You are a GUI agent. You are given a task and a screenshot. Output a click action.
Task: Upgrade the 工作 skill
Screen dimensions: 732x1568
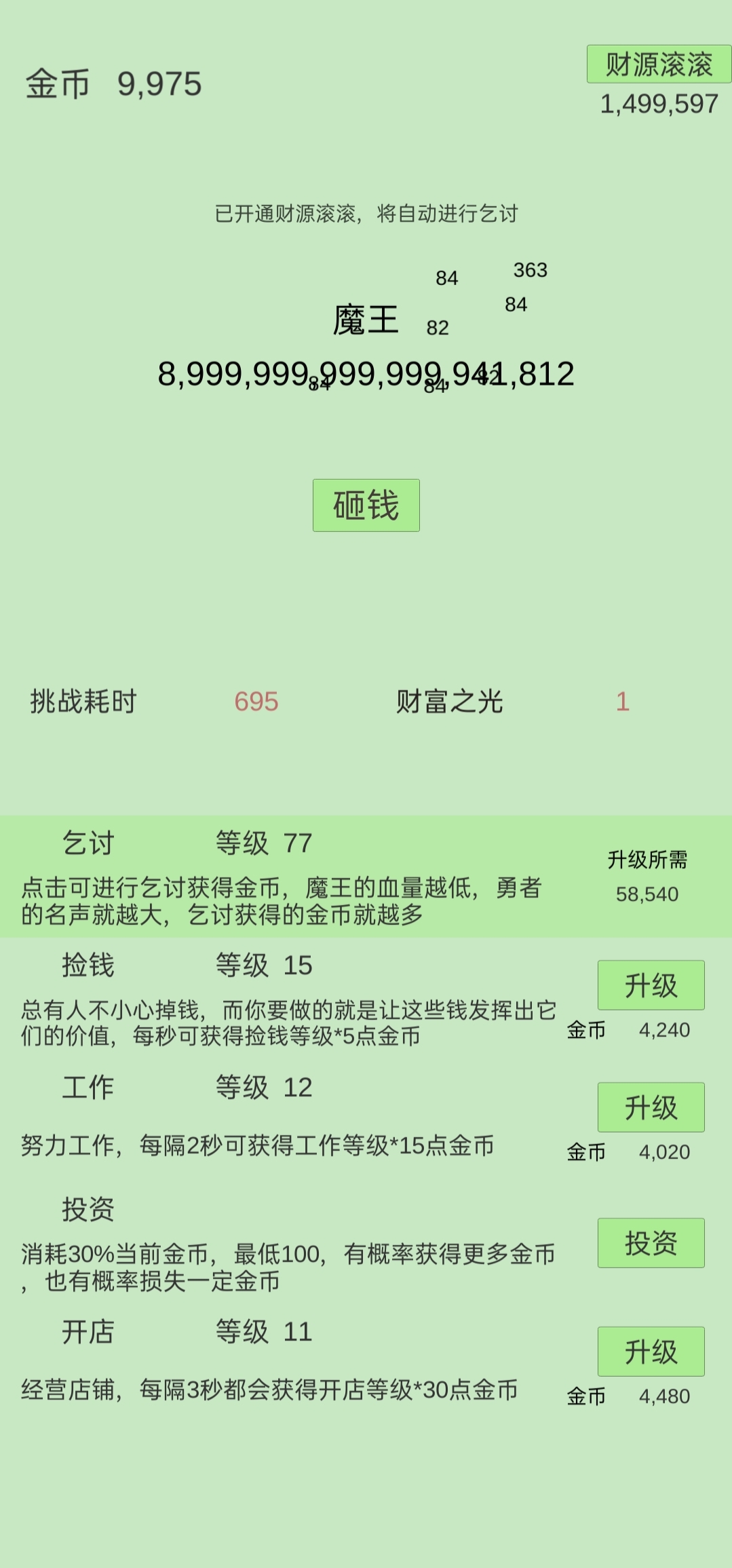tap(651, 1107)
